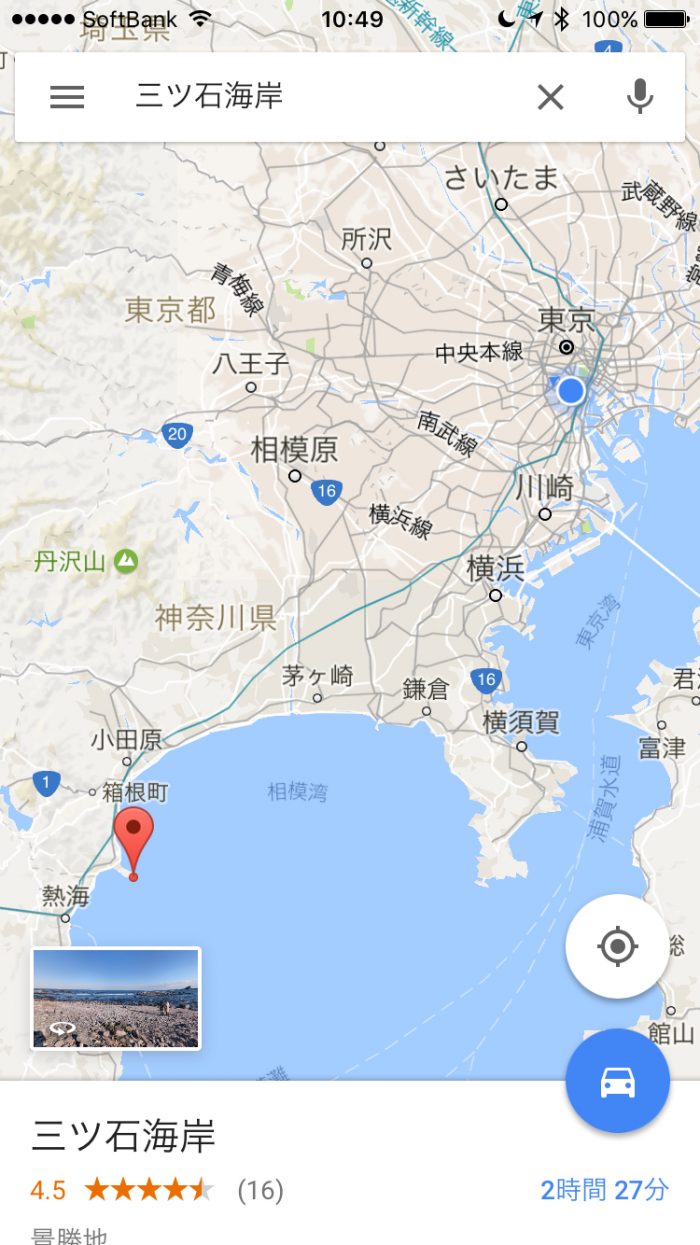This screenshot has width=700, height=1245.
Task: Clear the search query
Action: click(x=550, y=97)
